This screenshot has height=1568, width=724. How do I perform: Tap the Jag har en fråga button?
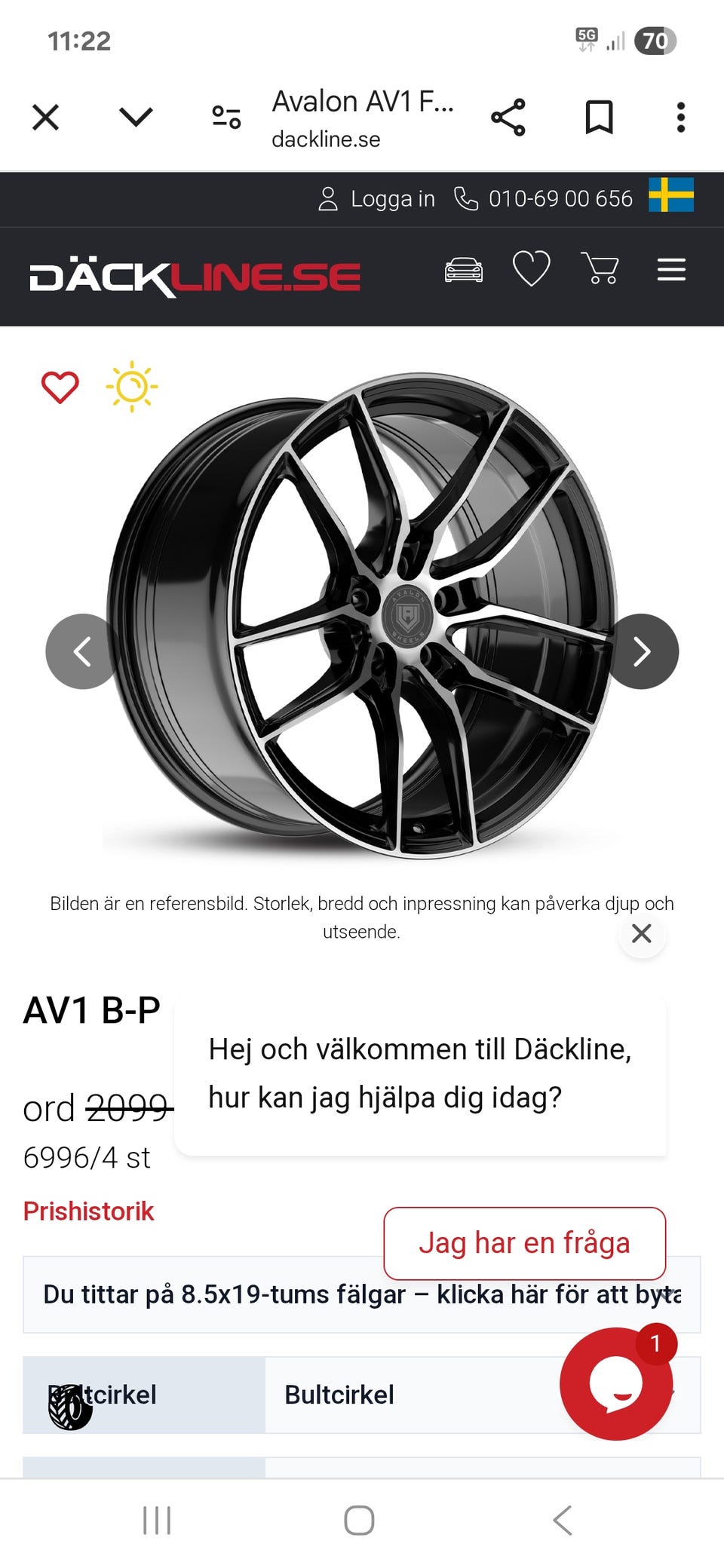tap(524, 1243)
